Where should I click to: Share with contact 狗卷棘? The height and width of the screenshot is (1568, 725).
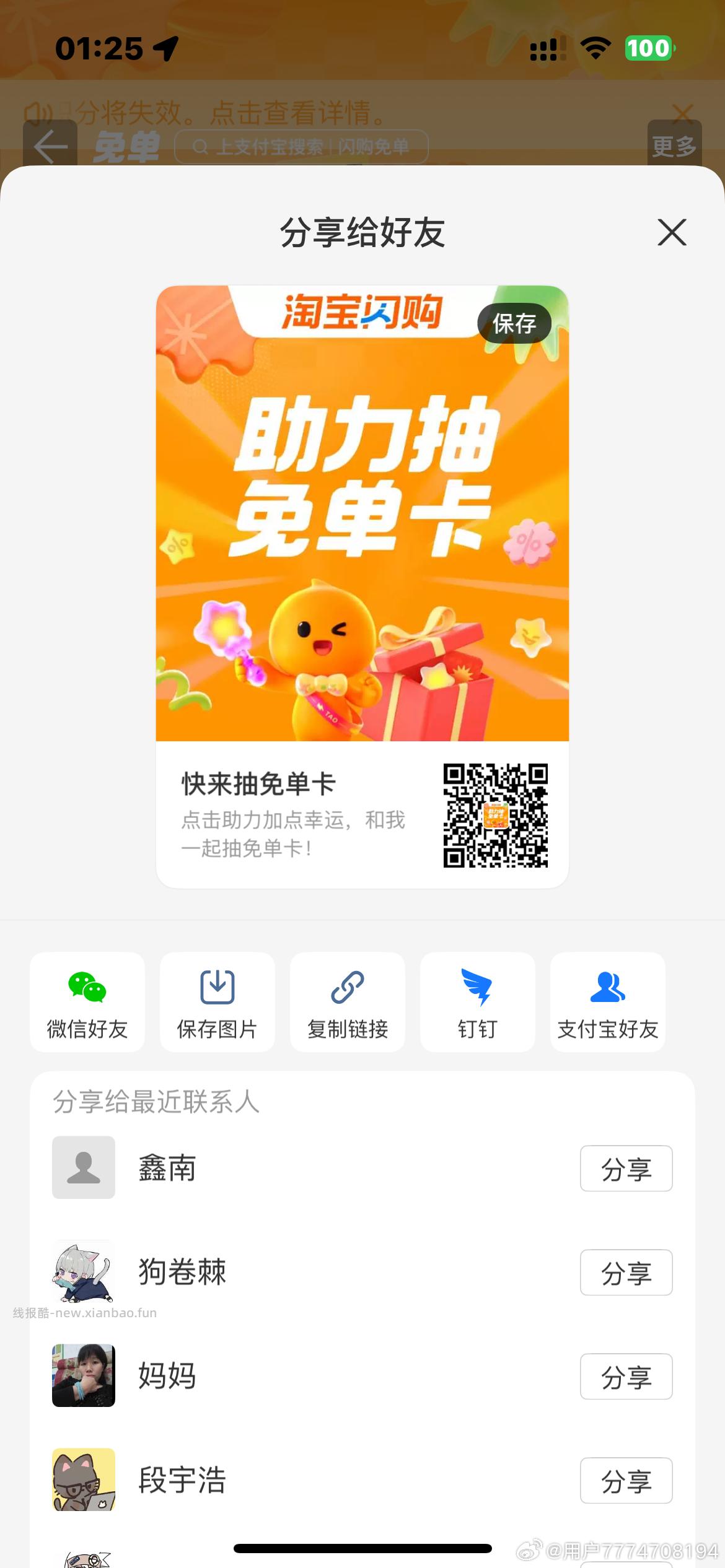click(626, 1272)
